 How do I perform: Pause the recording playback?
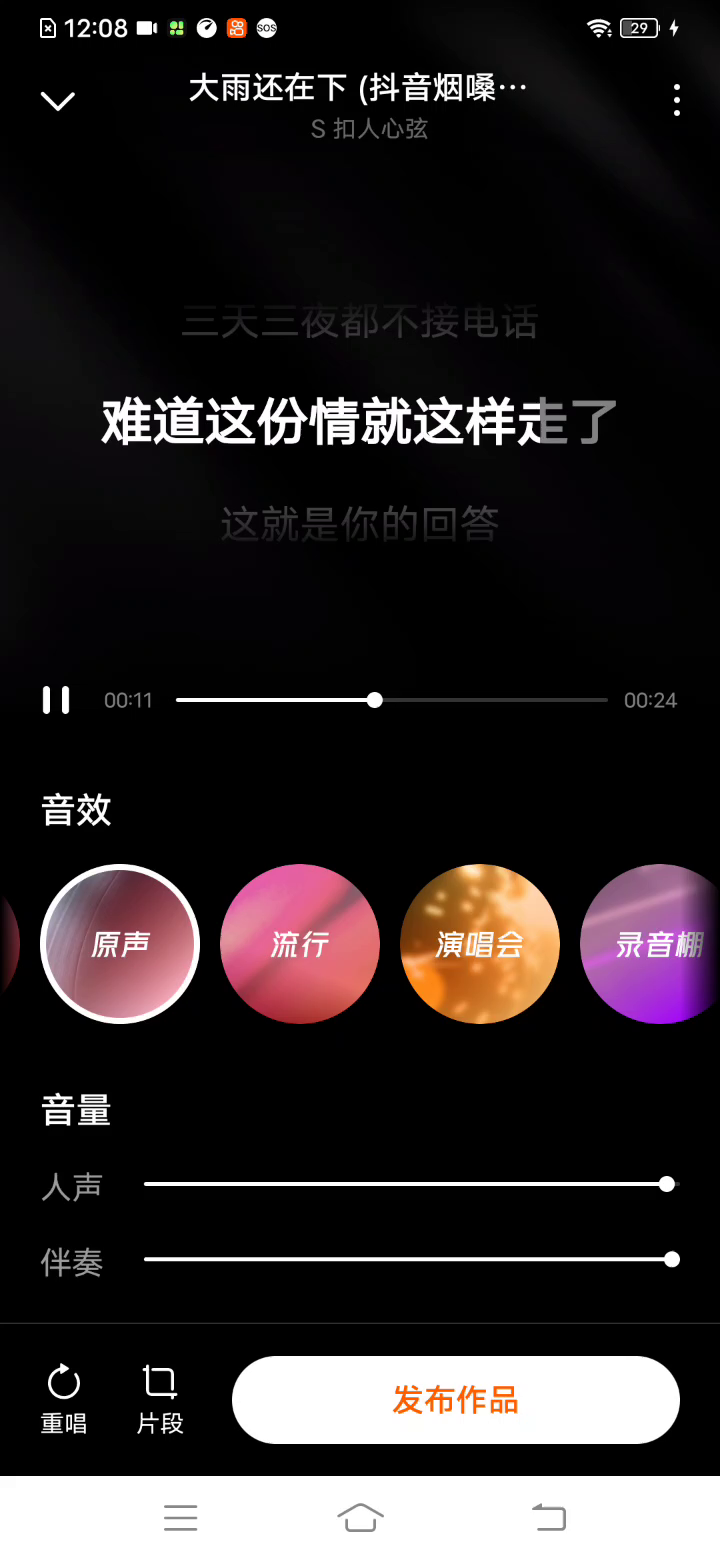pos(56,700)
